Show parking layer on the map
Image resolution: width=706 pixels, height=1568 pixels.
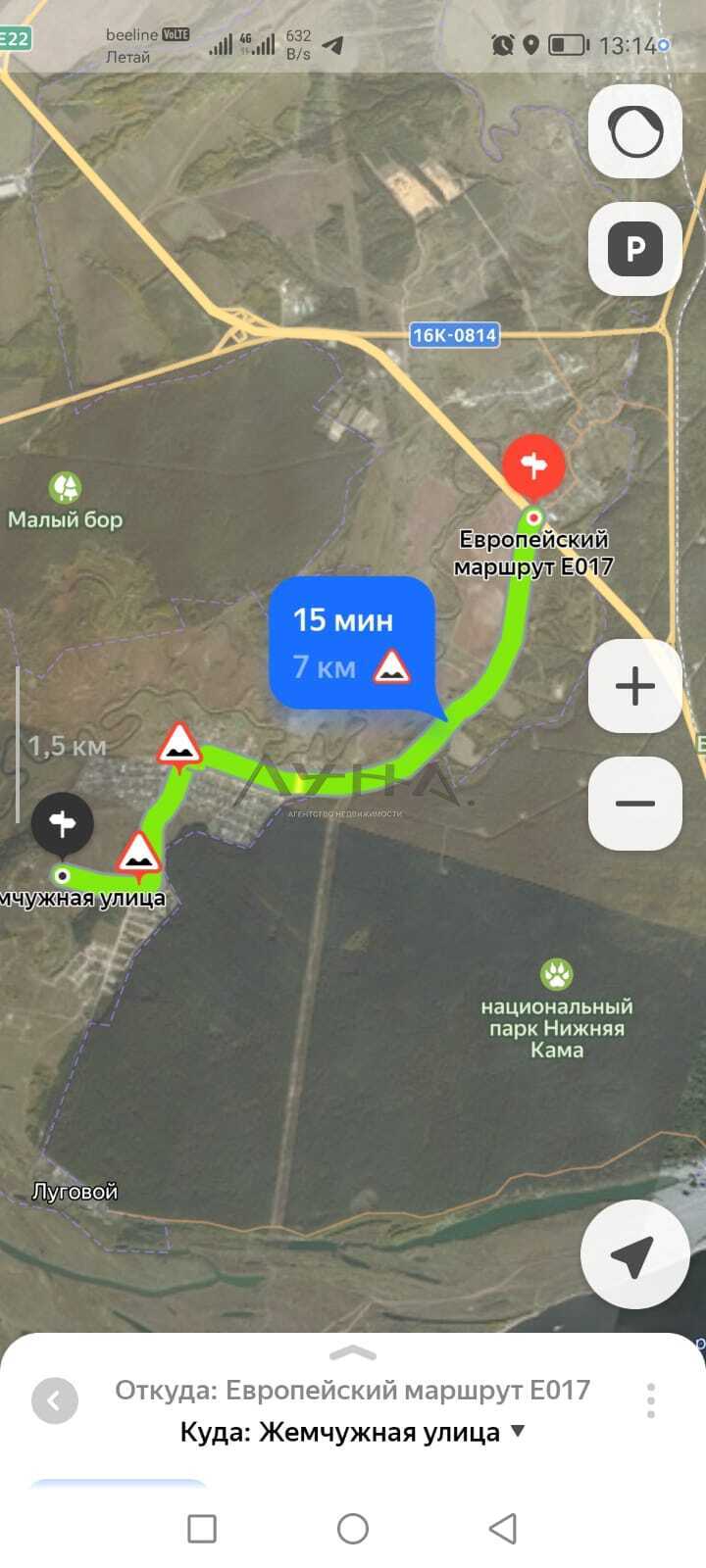pos(635,249)
